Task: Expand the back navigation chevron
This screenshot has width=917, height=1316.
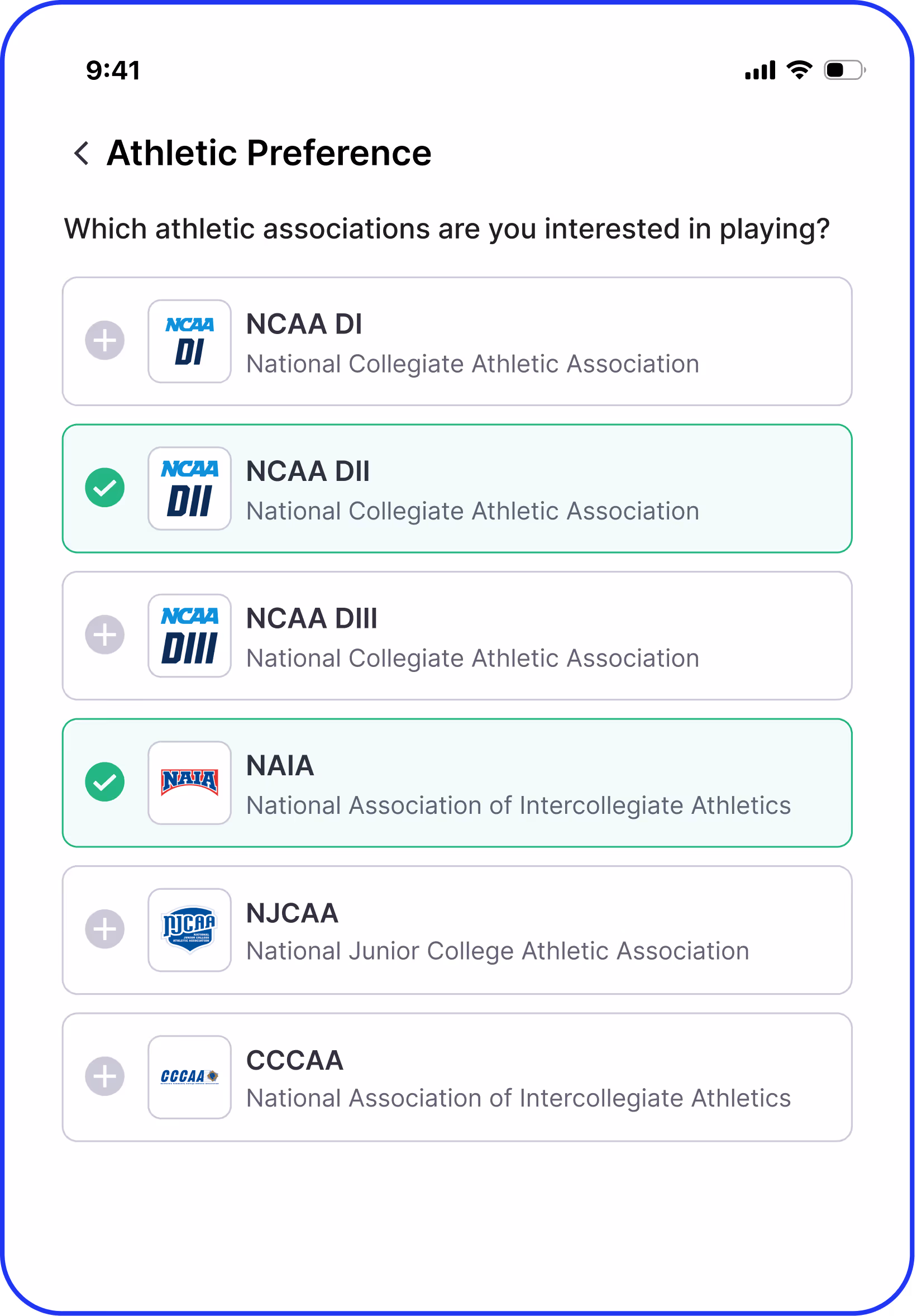Action: click(x=81, y=153)
